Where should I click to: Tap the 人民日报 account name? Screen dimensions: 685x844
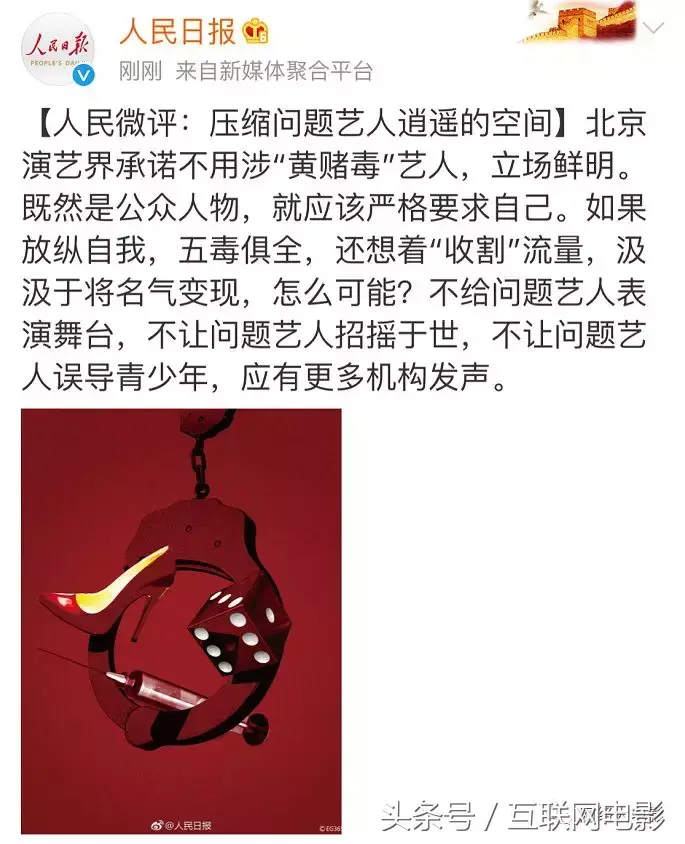click(177, 31)
